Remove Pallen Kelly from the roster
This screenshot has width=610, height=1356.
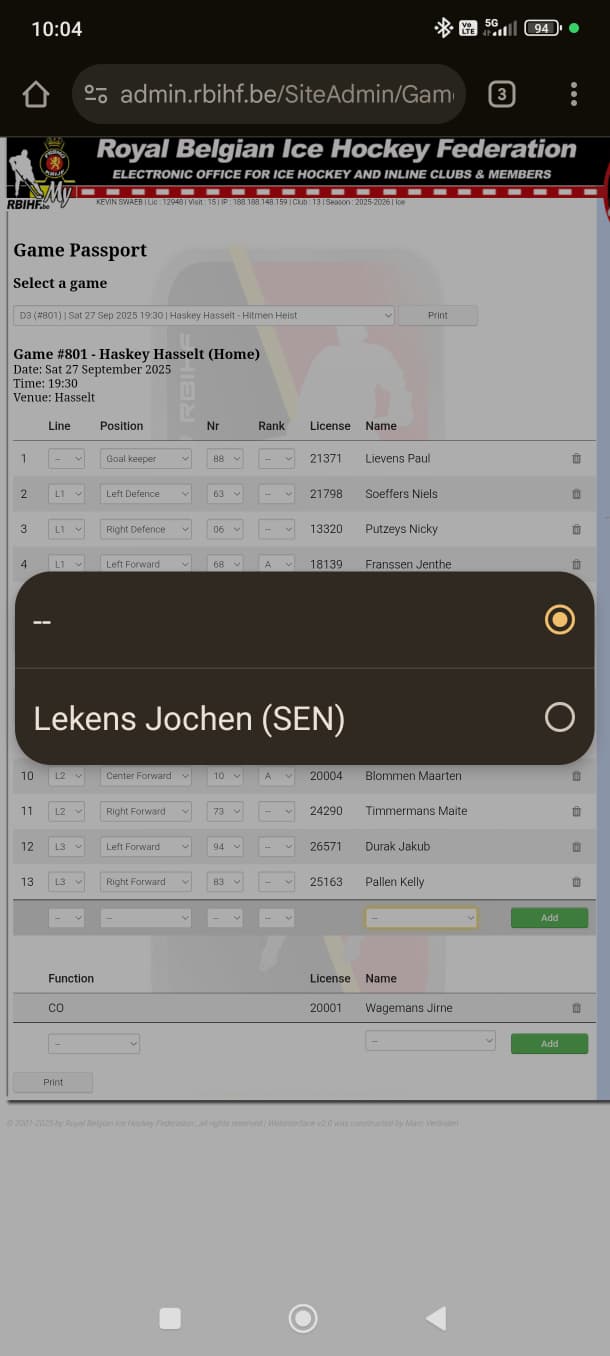pos(576,882)
